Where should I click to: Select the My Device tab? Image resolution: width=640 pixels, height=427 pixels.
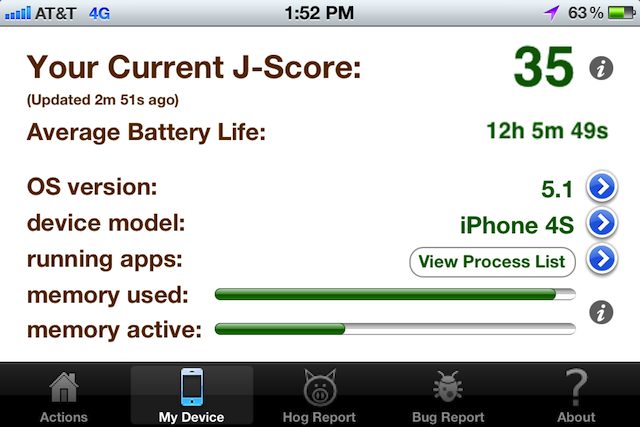[x=191, y=396]
